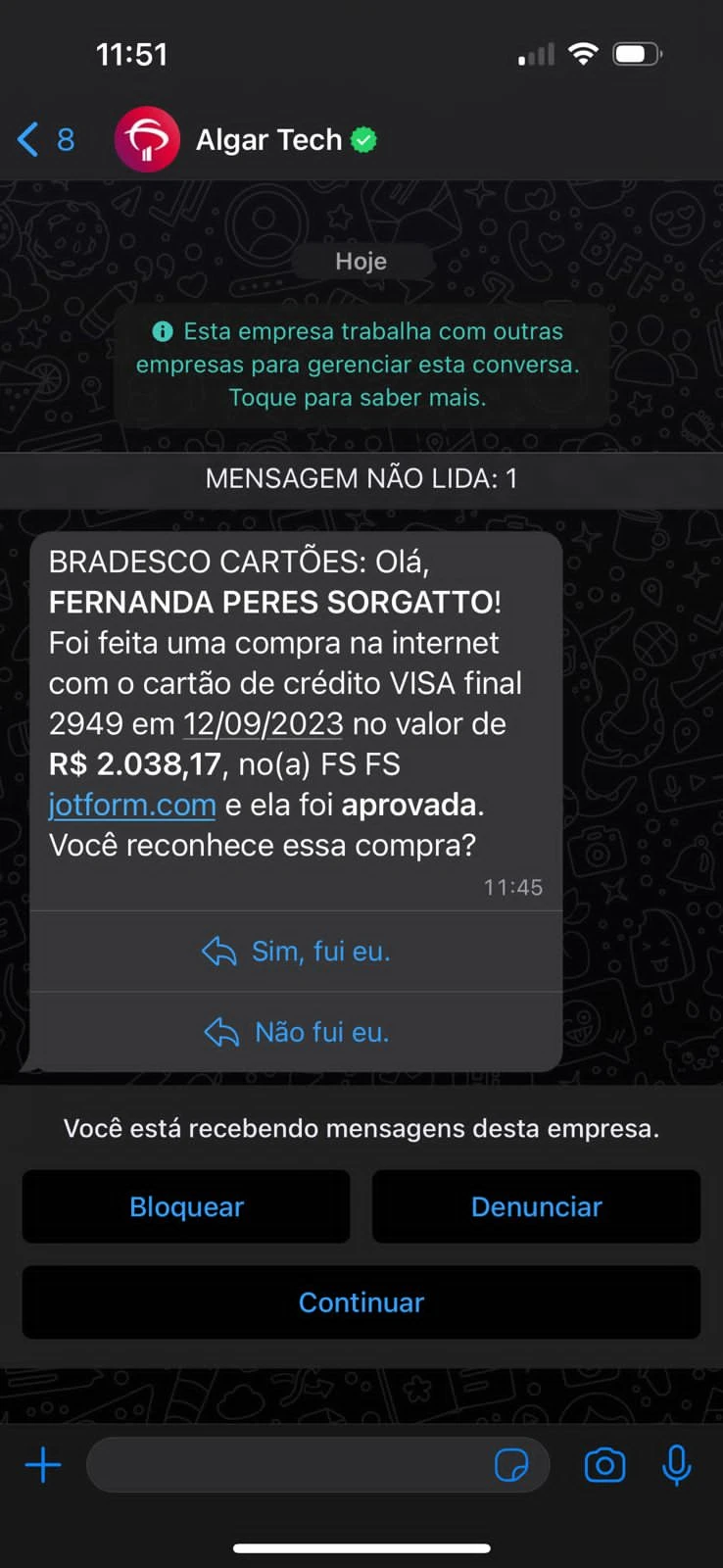Tap 'Toque para saber mais' to learn more
Viewport: 723px width, 1568px height.
(x=361, y=397)
